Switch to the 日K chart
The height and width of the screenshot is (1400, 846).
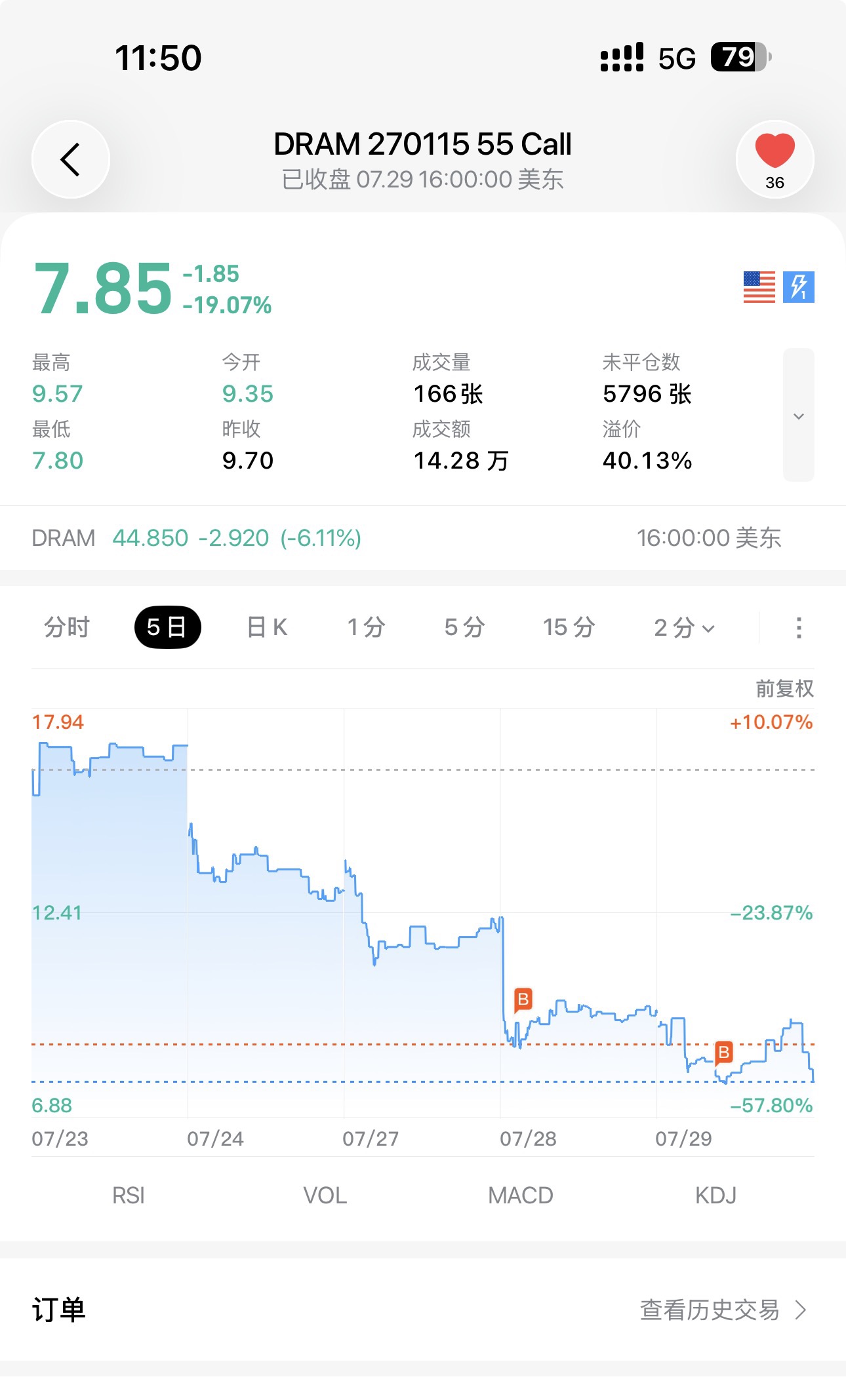(267, 627)
